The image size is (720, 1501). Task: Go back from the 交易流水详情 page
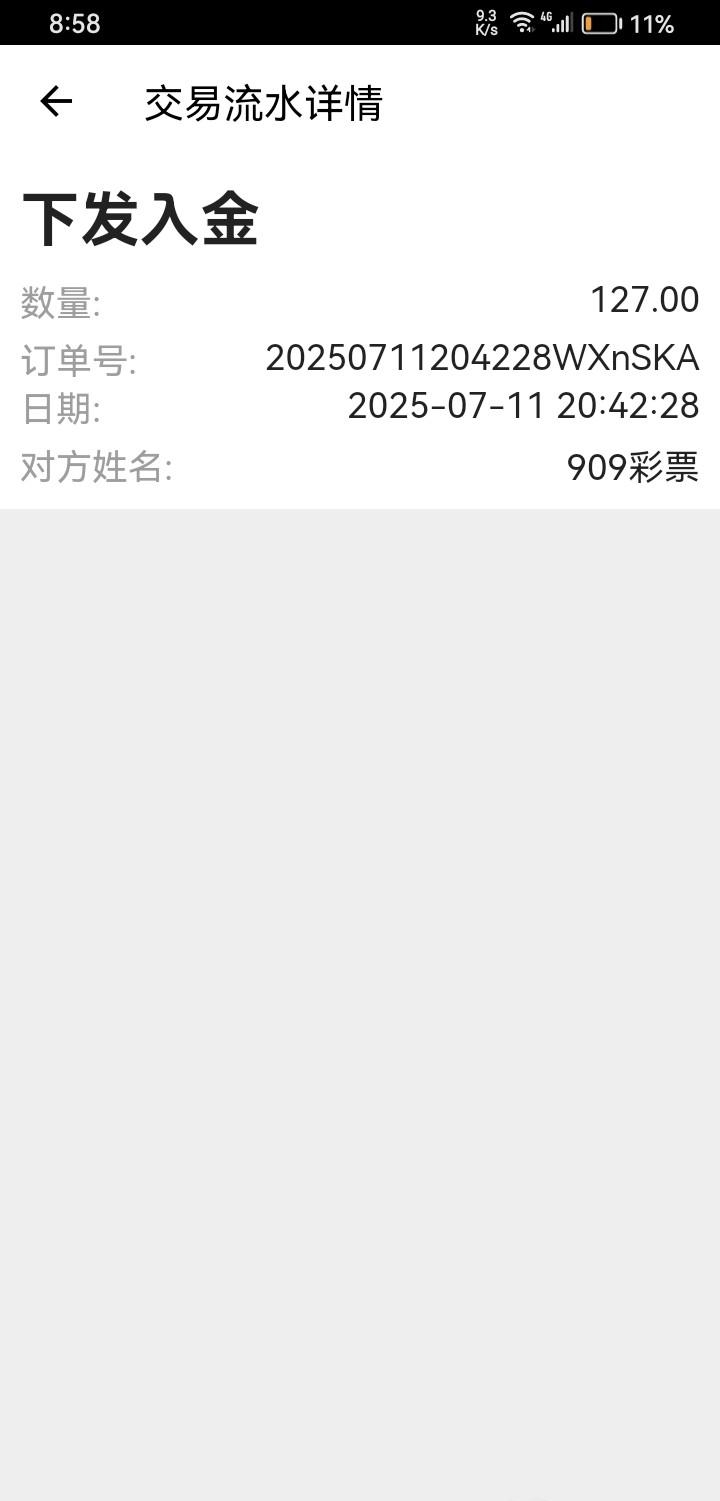(x=56, y=101)
